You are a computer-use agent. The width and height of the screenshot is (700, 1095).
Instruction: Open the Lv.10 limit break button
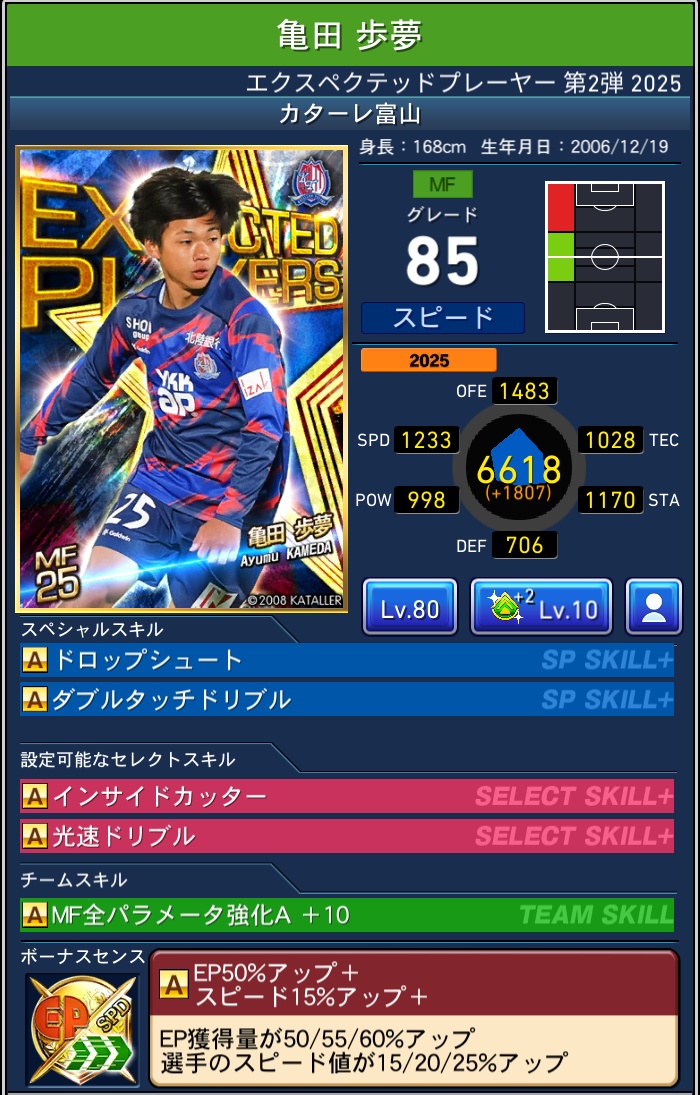(x=541, y=607)
